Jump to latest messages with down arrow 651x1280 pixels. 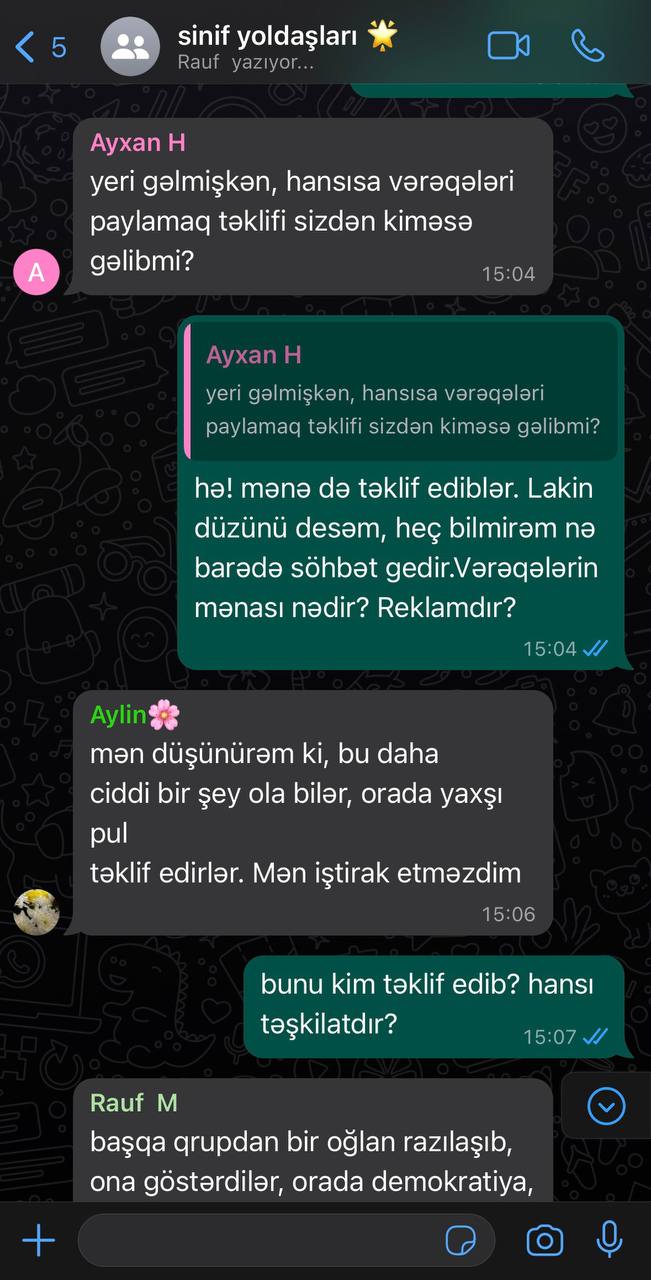(606, 1106)
